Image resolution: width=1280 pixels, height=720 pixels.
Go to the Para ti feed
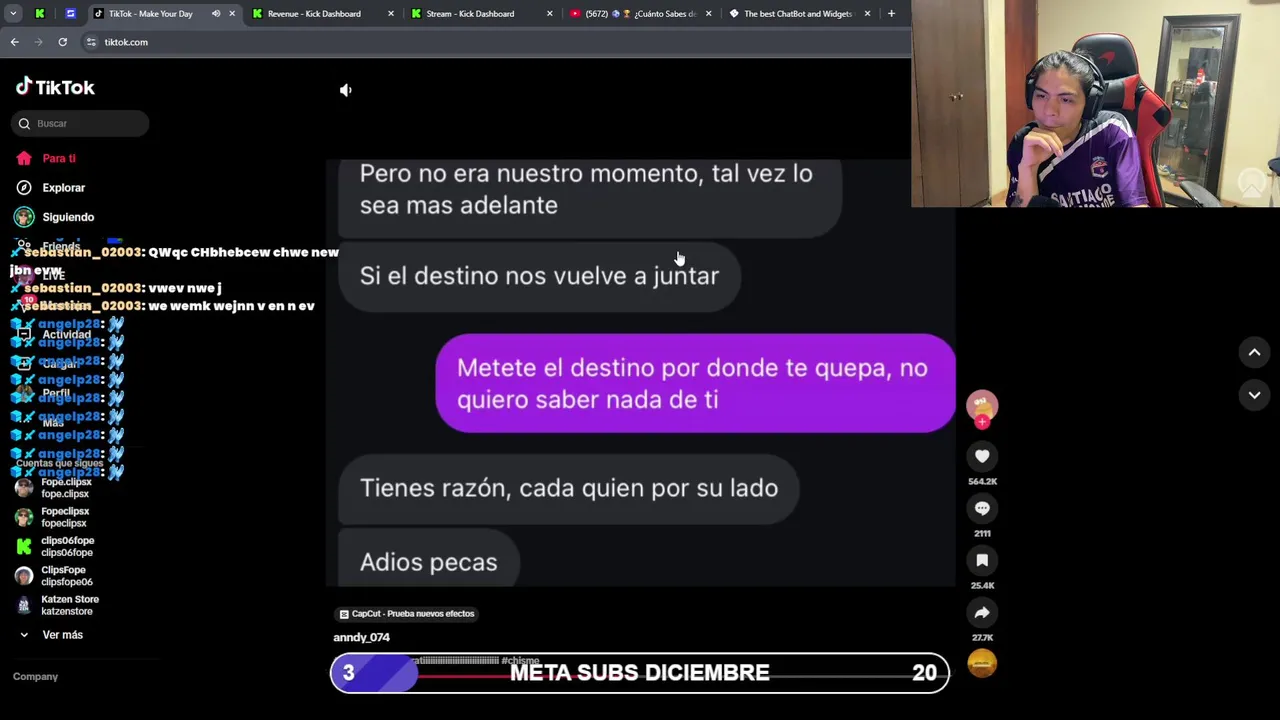(58, 158)
